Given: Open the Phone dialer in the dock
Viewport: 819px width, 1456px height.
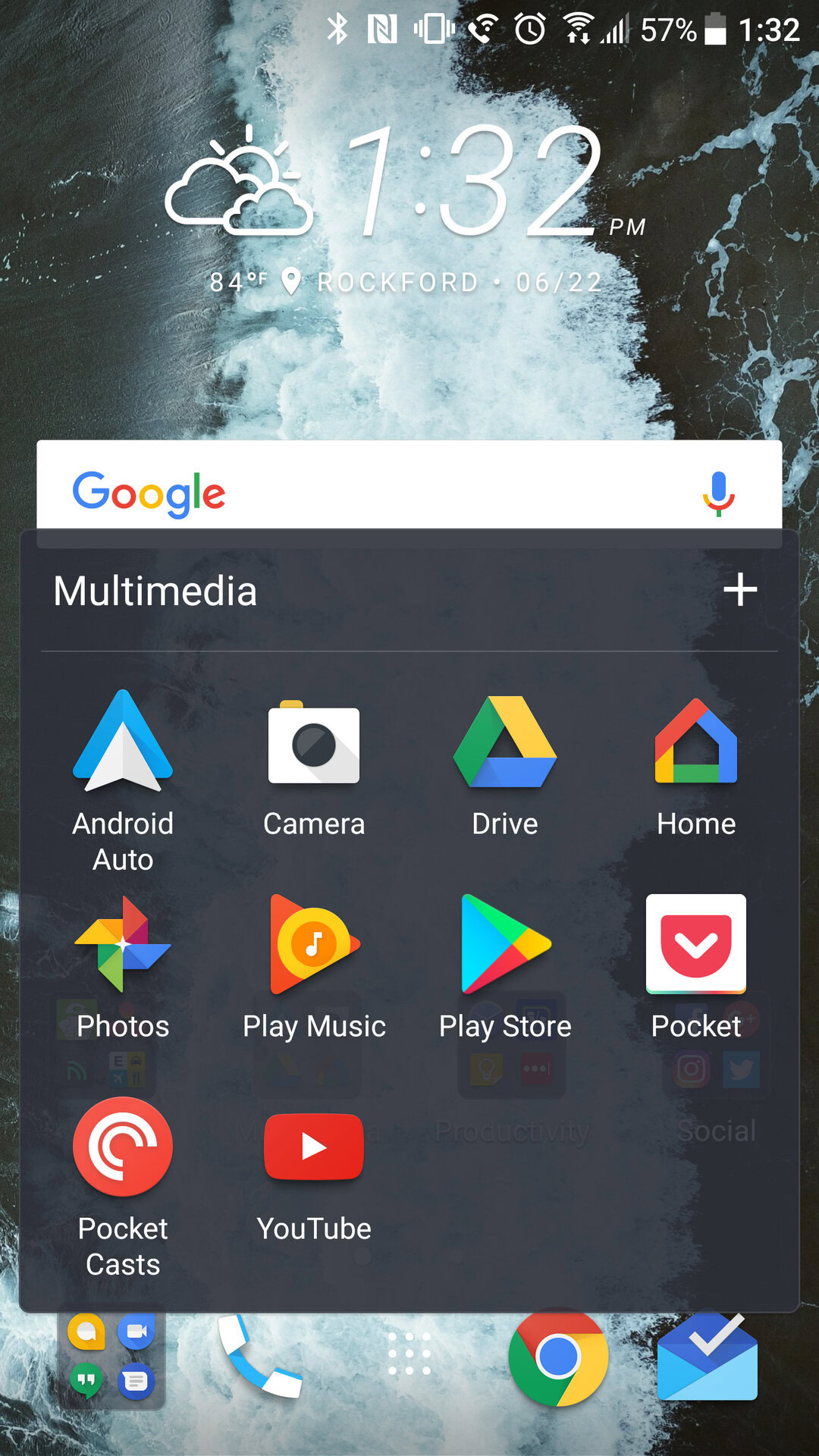Looking at the screenshot, I should tap(259, 1357).
